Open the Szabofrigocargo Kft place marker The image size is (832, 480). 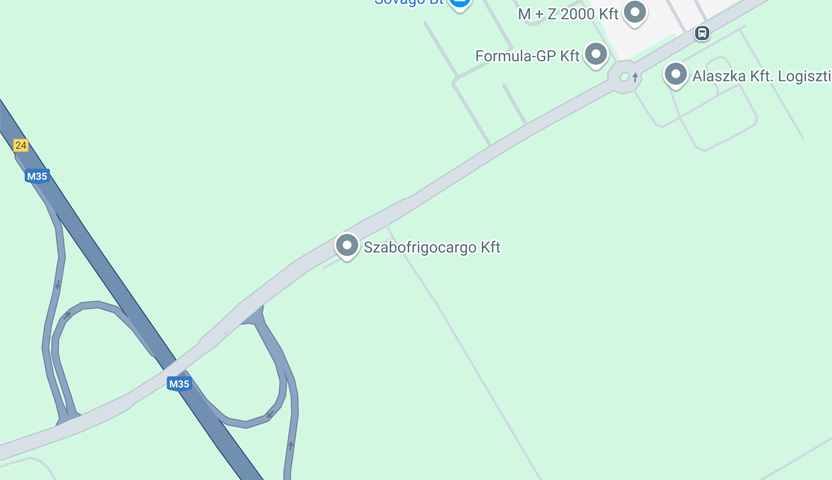pyautogui.click(x=347, y=245)
